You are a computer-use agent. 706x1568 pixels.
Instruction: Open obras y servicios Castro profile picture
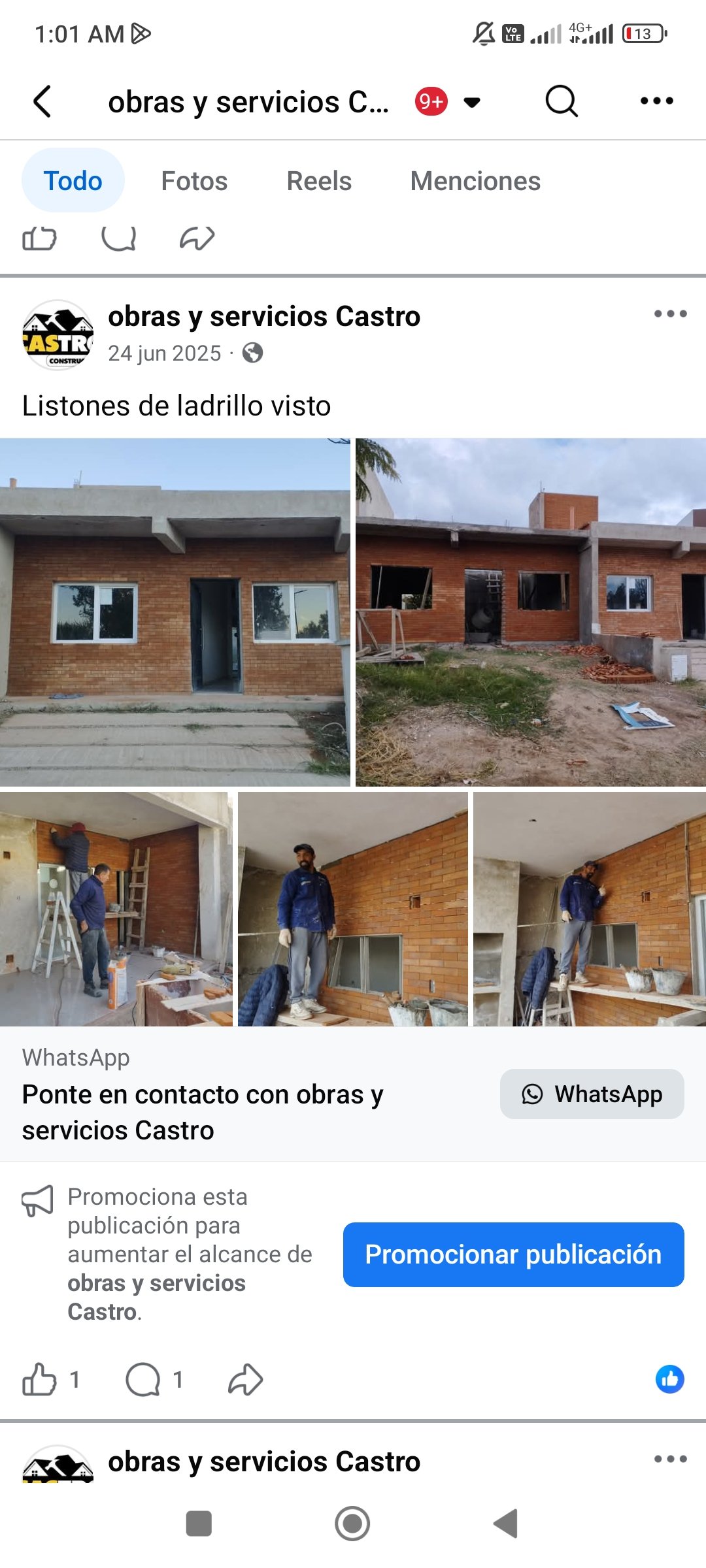[x=58, y=335]
